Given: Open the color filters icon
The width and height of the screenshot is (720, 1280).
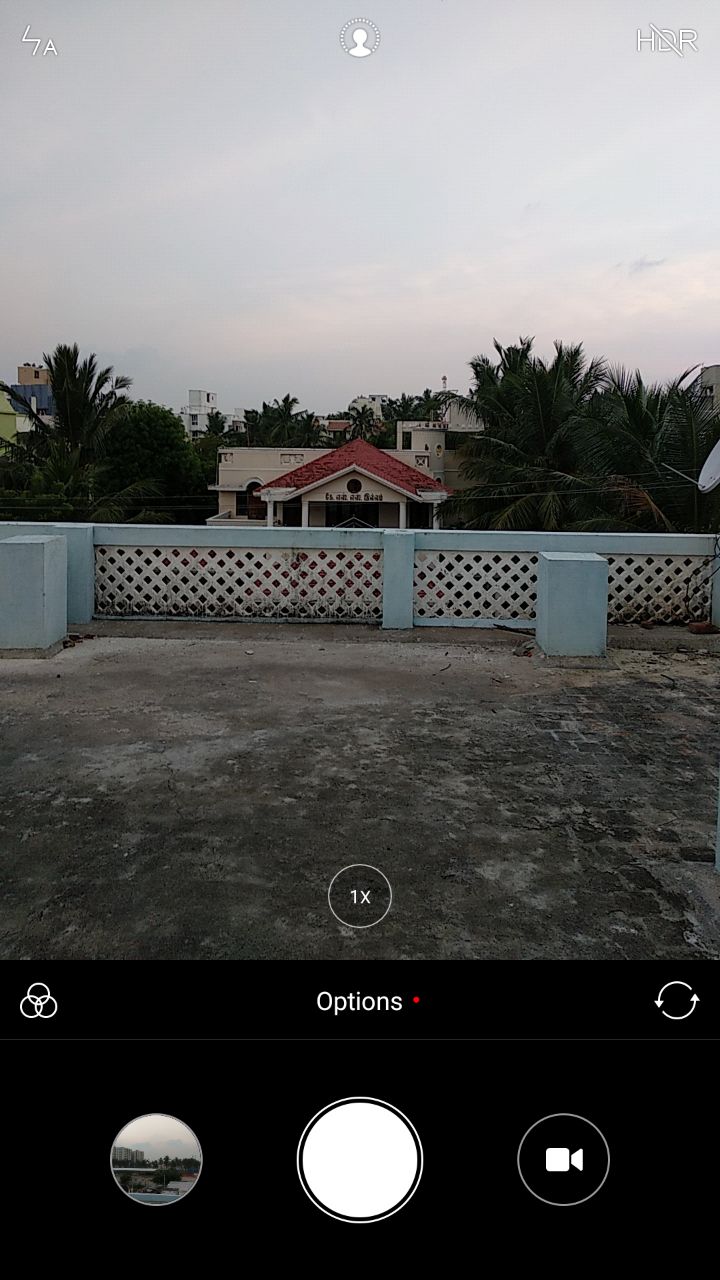Looking at the screenshot, I should 39,1000.
